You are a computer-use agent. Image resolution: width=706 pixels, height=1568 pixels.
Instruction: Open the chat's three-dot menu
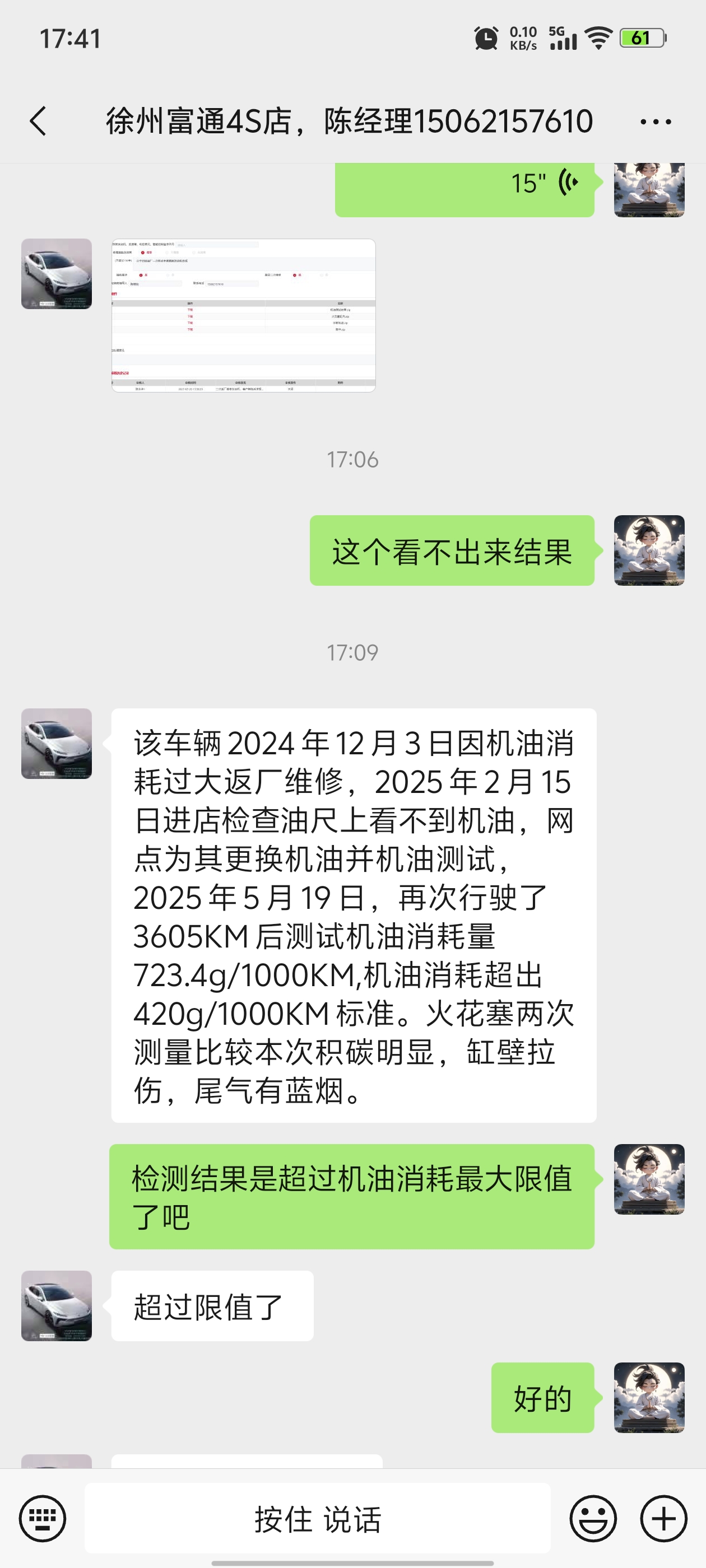point(656,122)
